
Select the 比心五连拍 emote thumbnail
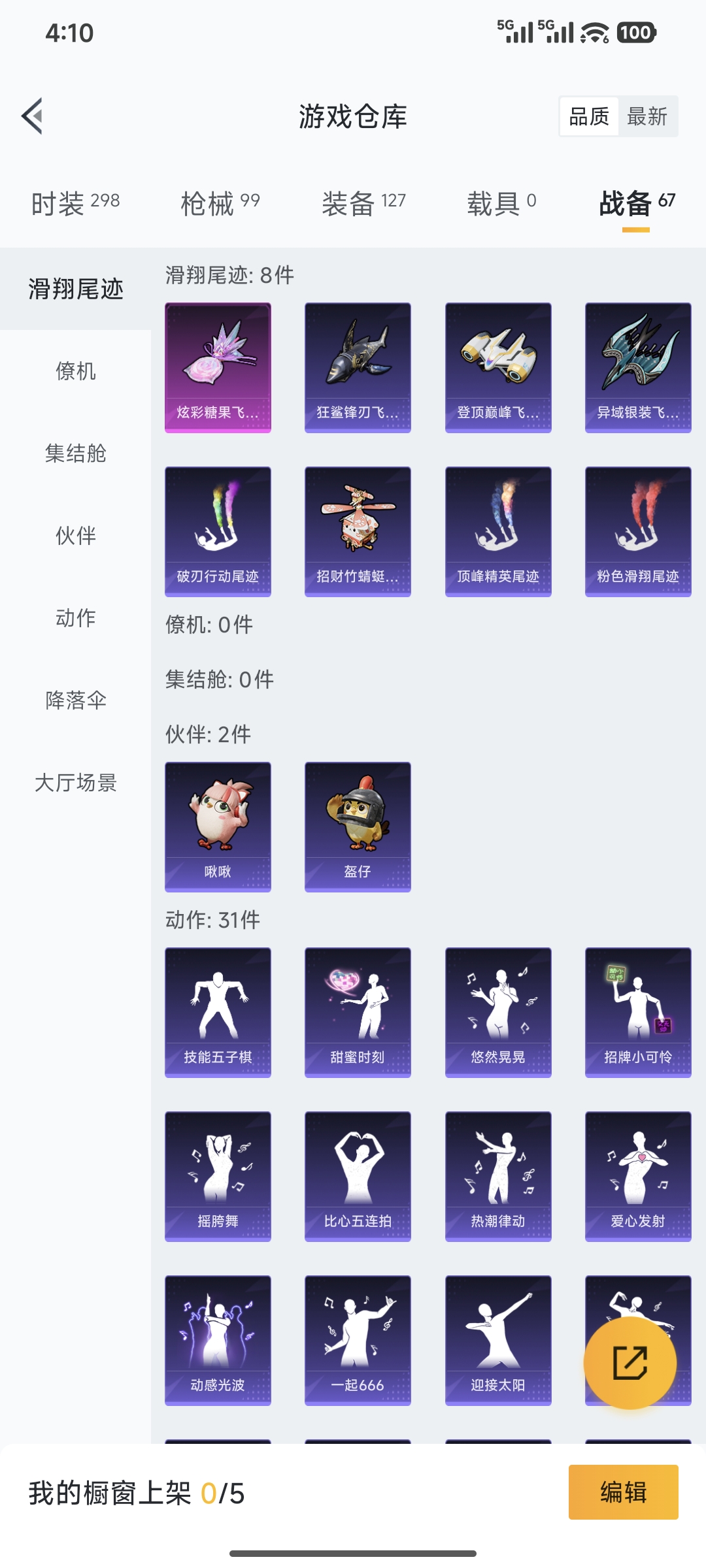[x=358, y=1176]
